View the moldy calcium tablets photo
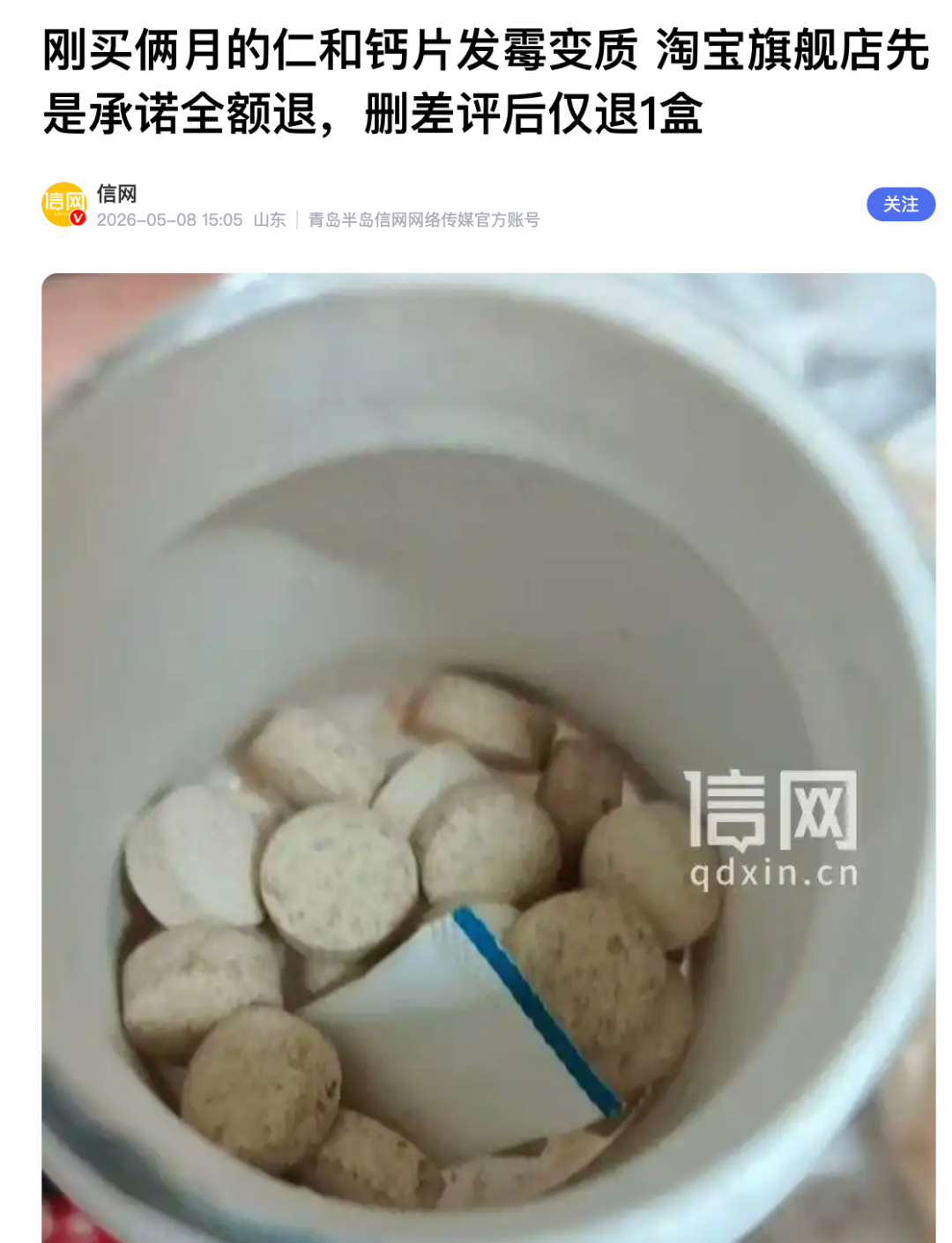 point(488,758)
